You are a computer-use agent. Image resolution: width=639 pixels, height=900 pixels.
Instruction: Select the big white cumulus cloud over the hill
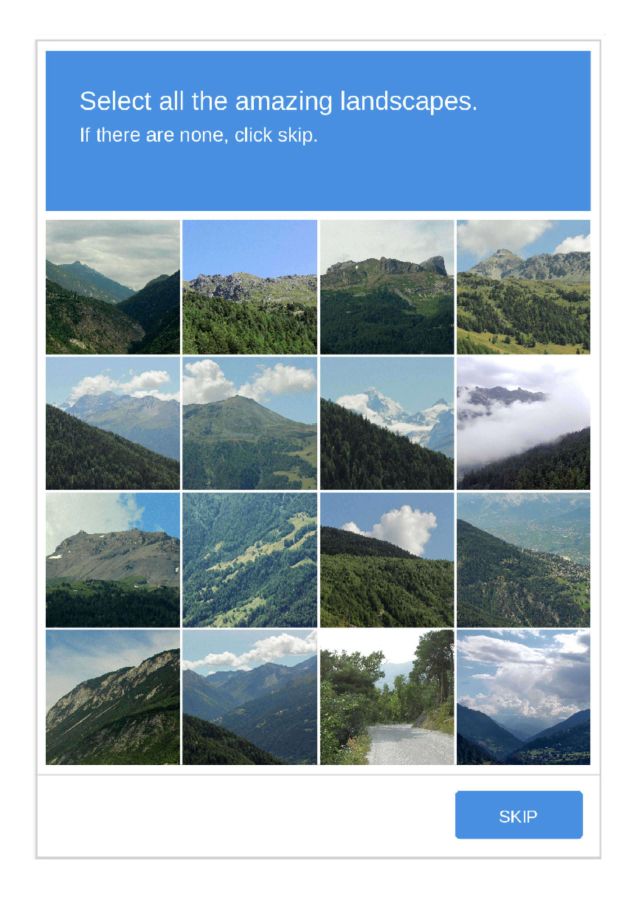[x=386, y=560]
